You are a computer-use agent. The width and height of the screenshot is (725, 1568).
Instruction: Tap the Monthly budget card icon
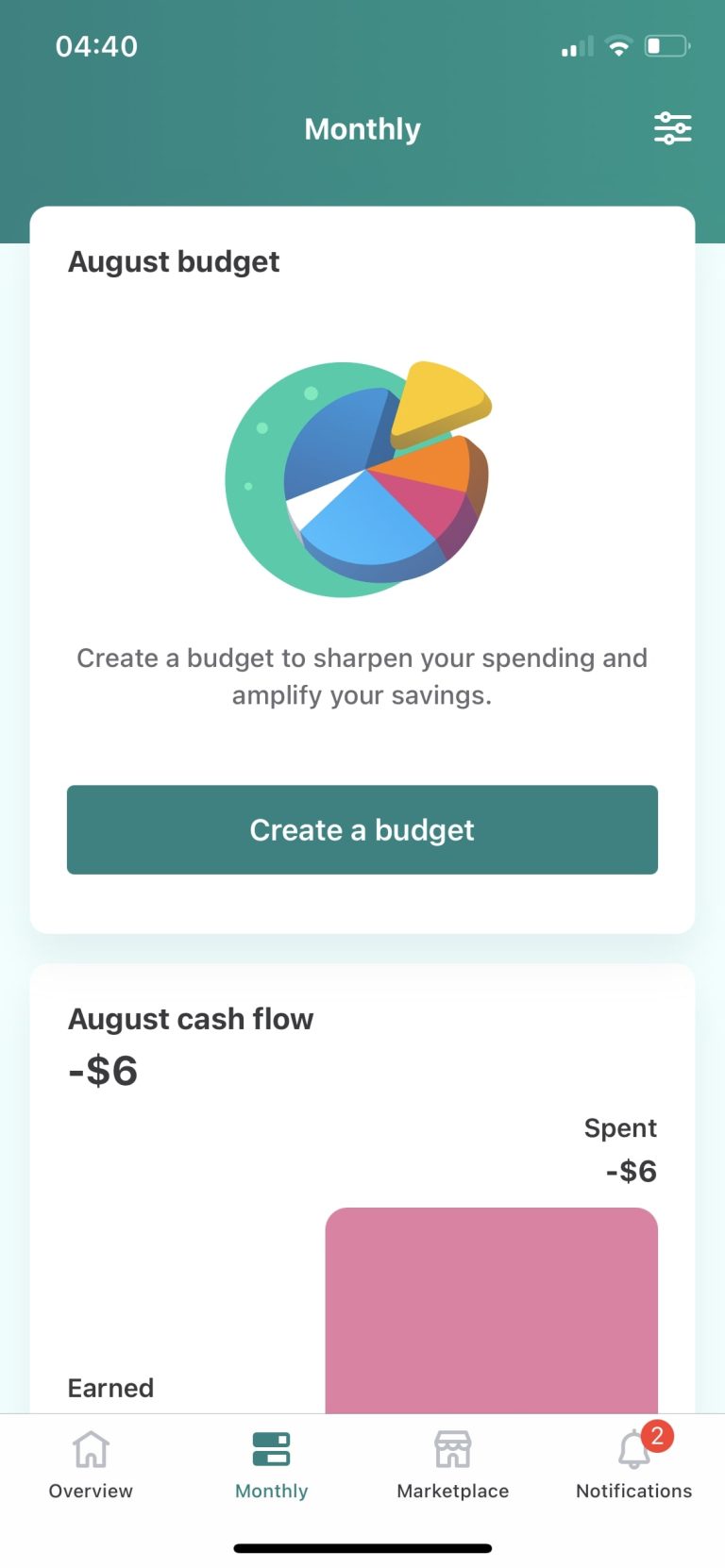coord(271,1446)
